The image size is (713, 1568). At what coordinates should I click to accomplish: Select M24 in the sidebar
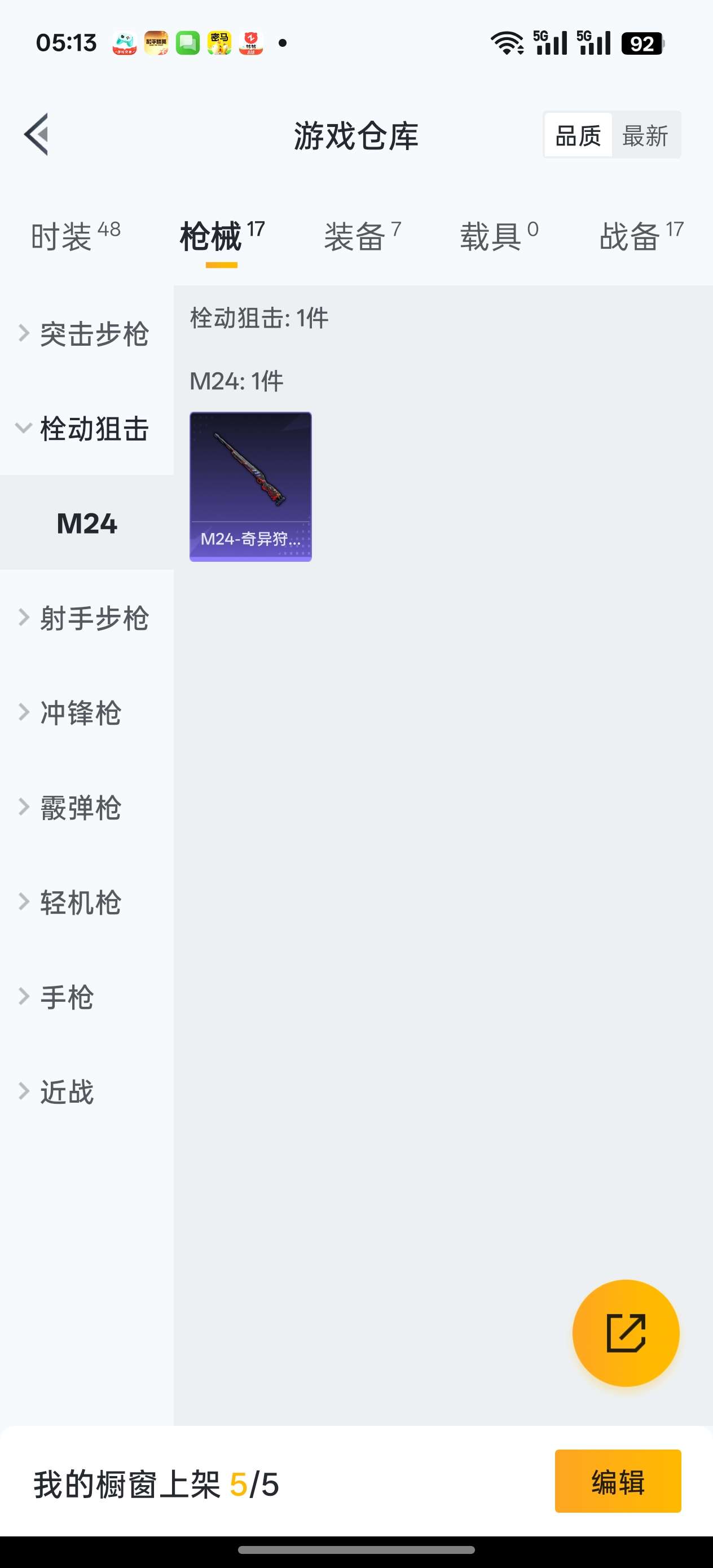tap(87, 523)
